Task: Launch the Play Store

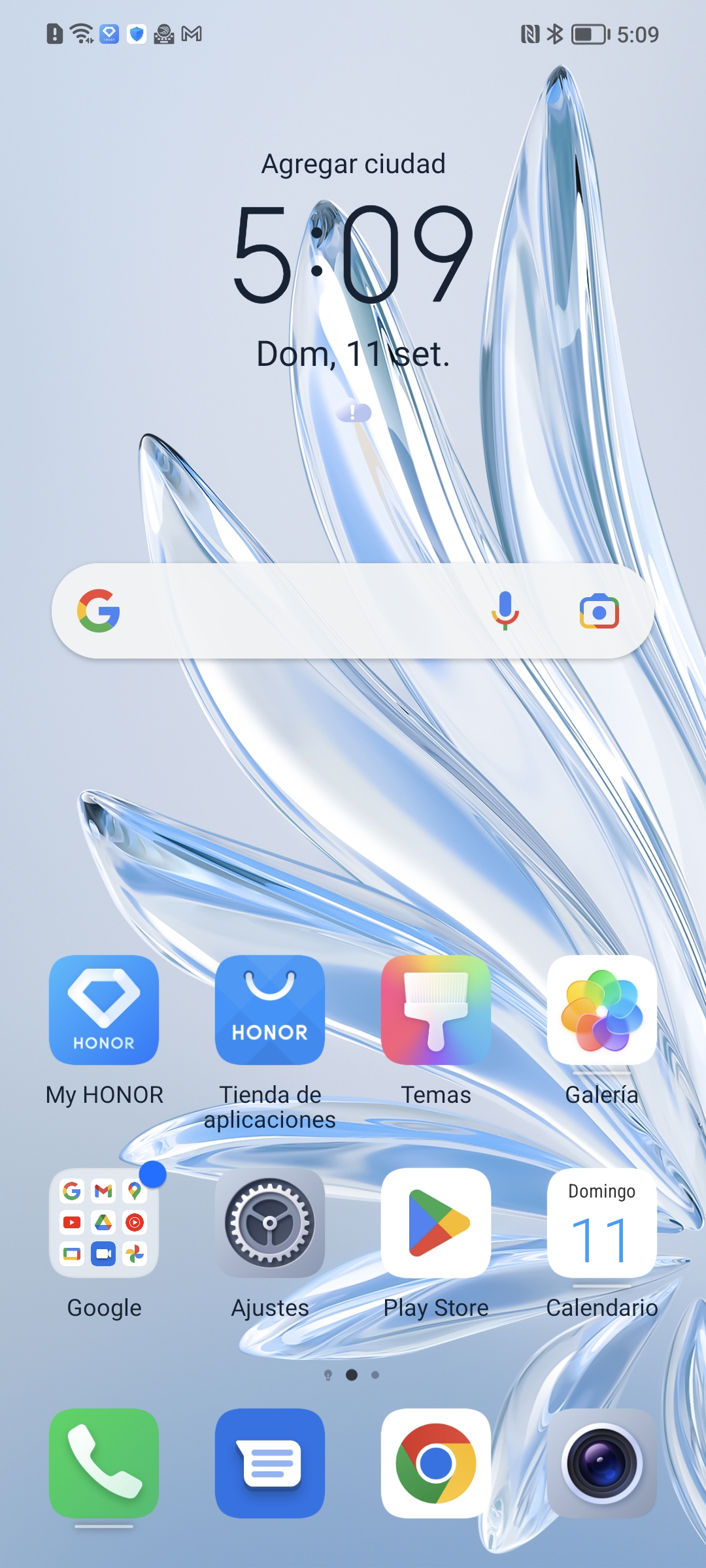Action: click(x=436, y=1223)
